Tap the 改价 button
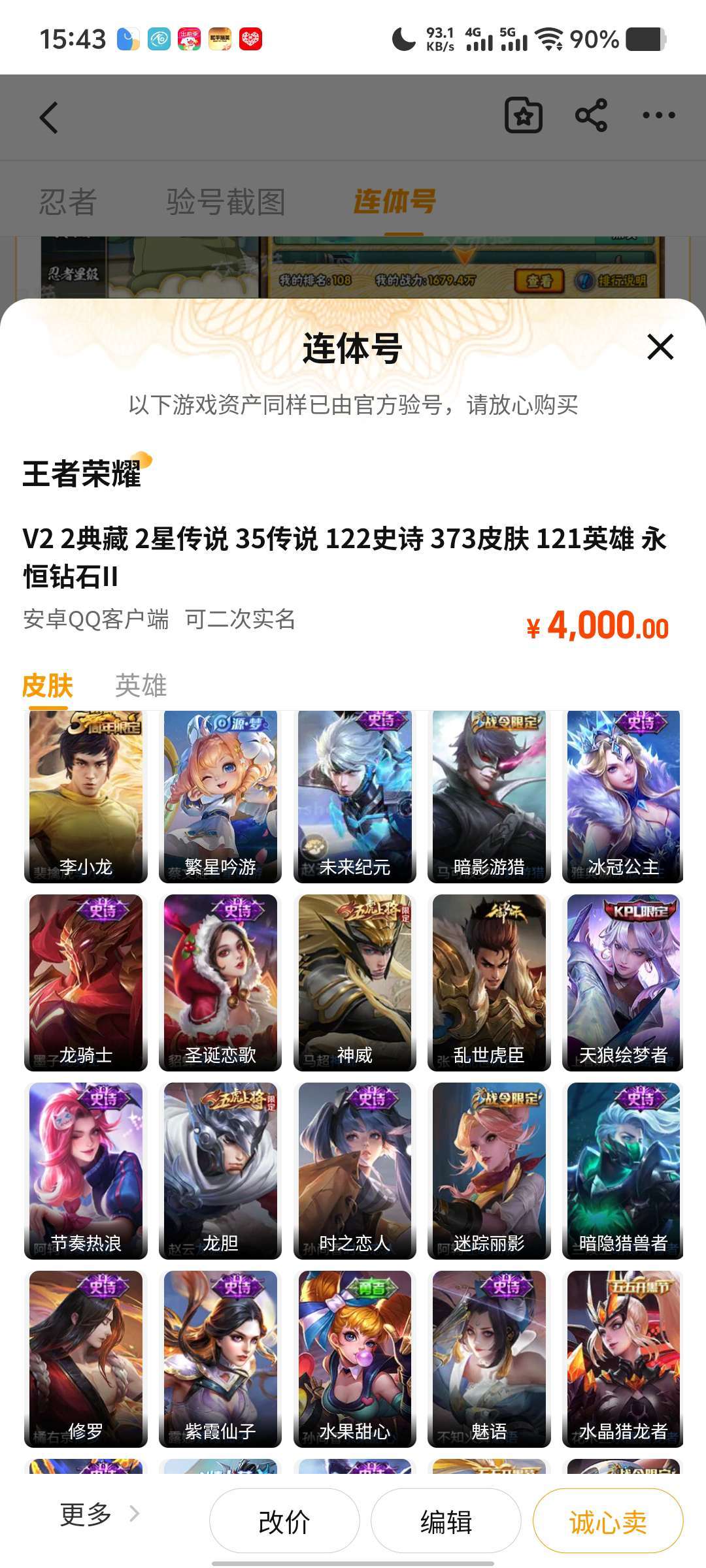Viewport: 706px width, 1568px height. 284,1522
